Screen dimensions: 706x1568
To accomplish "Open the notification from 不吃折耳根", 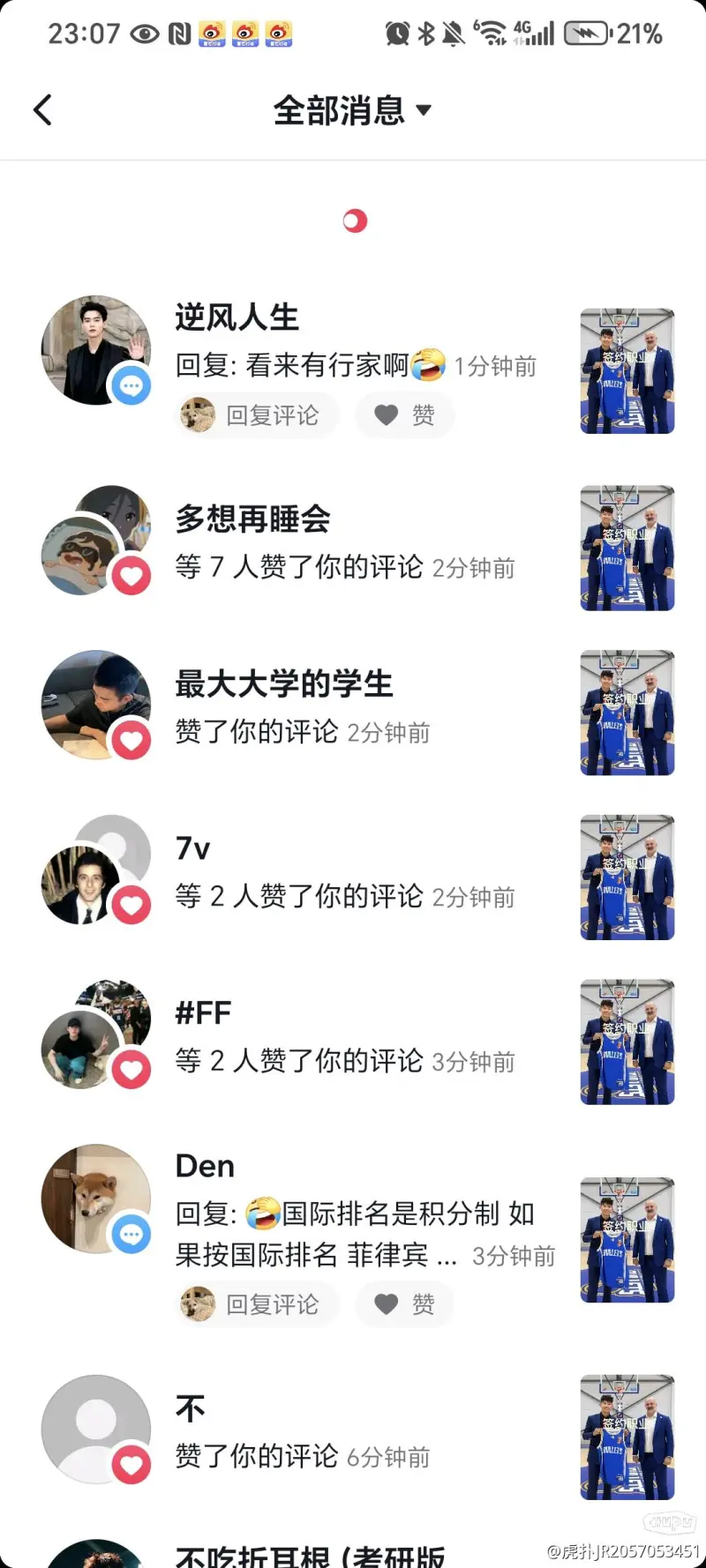I will [309, 1557].
